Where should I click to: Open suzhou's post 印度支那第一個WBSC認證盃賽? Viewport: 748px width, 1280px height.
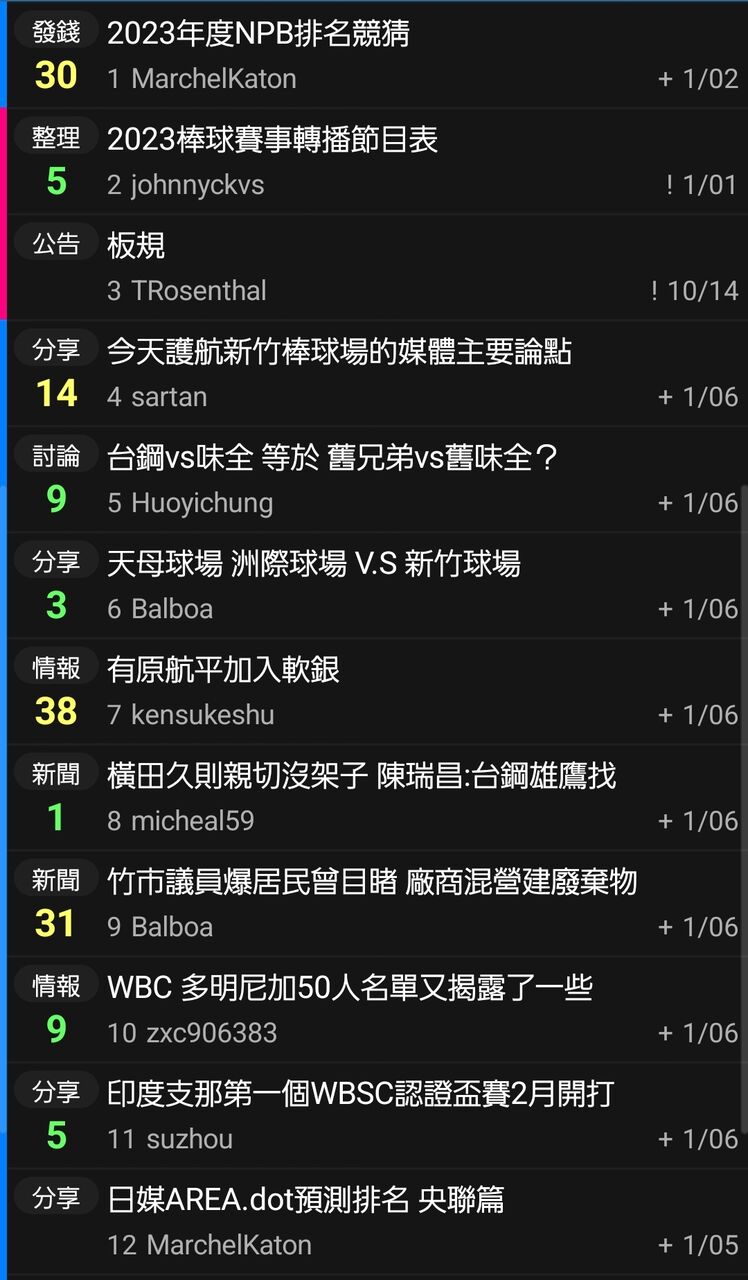[360, 1094]
